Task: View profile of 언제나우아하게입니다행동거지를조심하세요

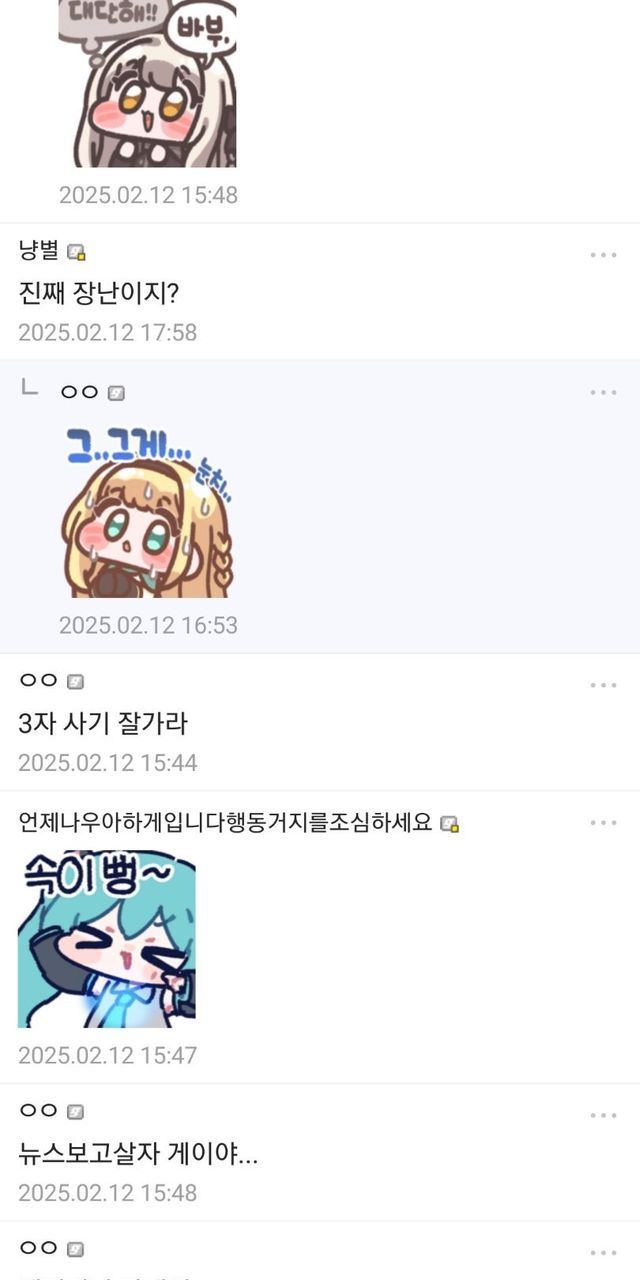Action: [x=225, y=823]
